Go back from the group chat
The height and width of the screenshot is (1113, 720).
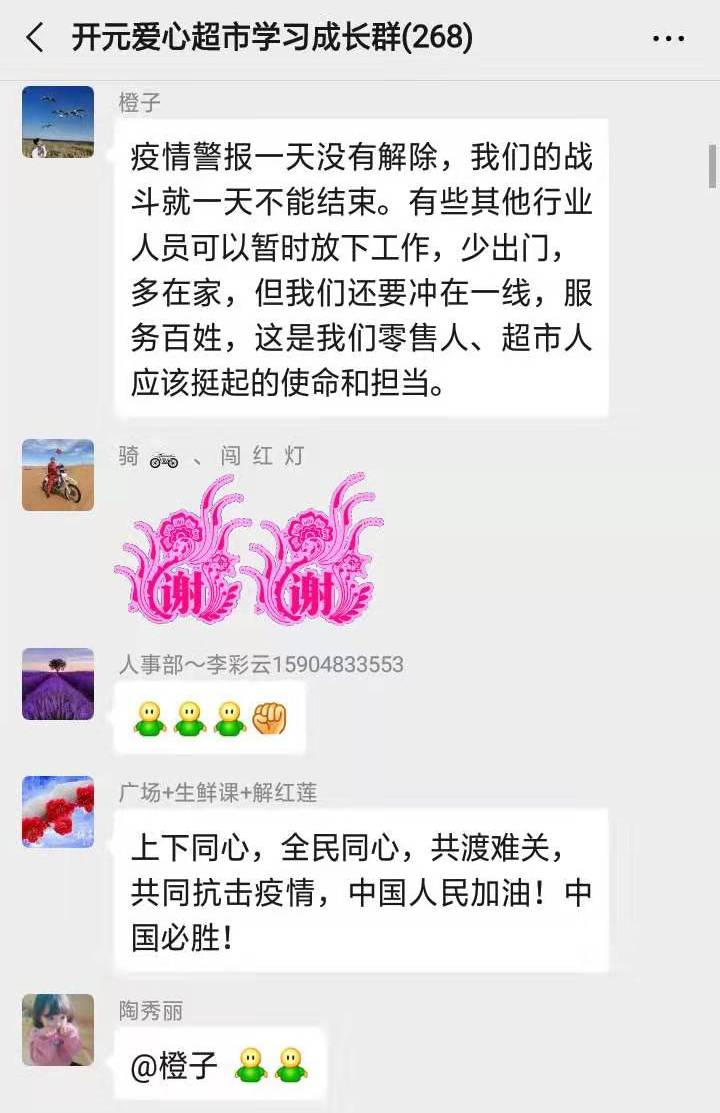click(35, 39)
